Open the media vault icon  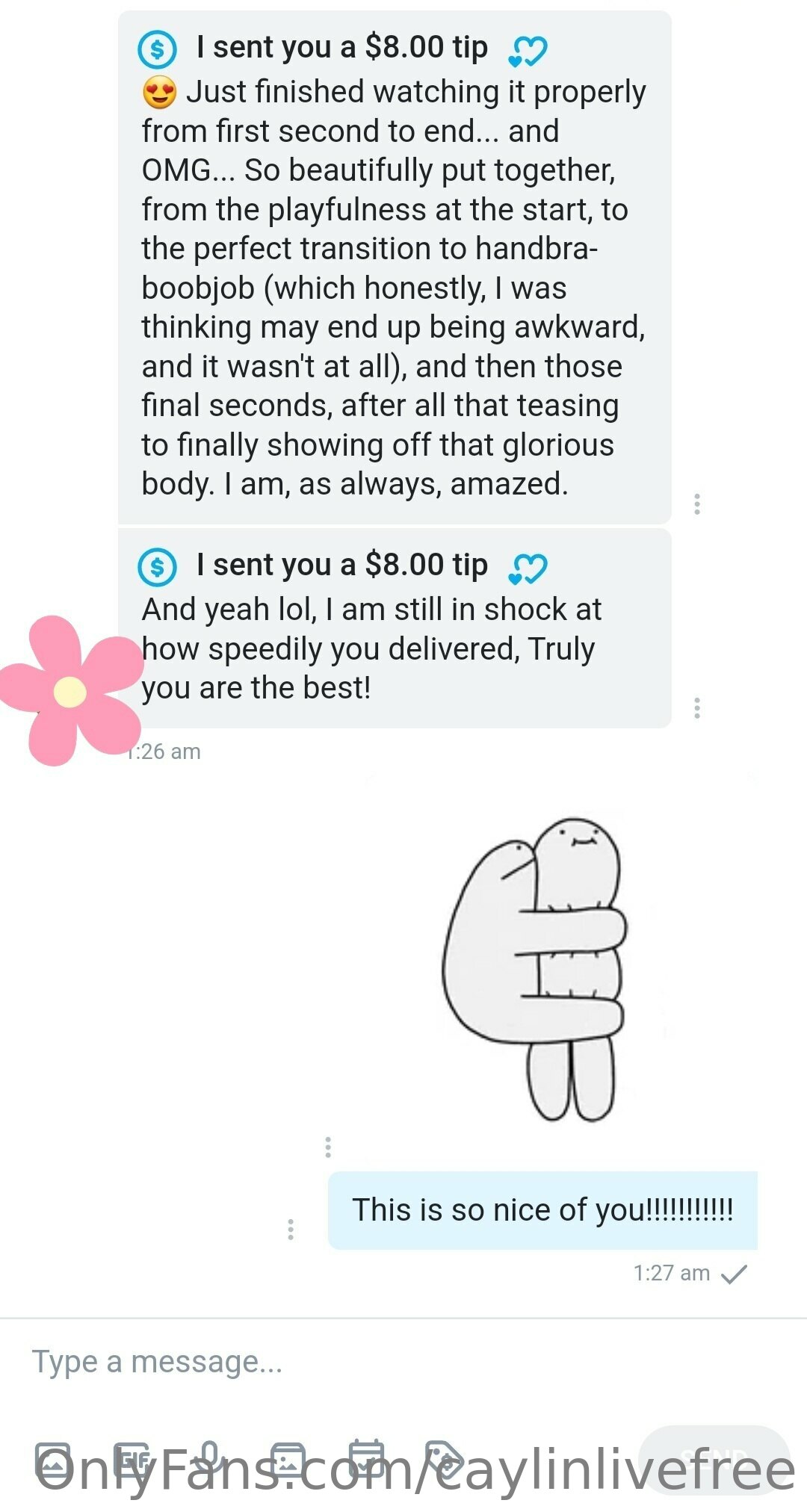(x=288, y=1460)
